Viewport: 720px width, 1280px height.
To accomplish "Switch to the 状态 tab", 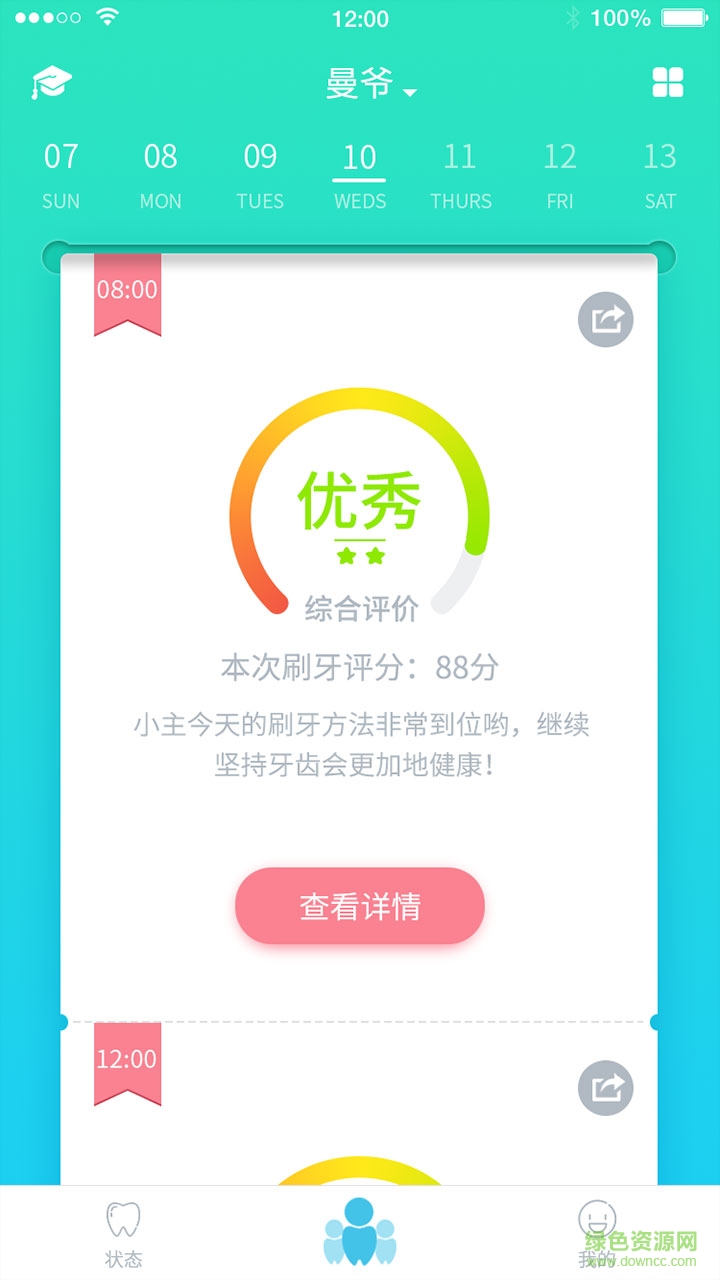I will point(124,1235).
